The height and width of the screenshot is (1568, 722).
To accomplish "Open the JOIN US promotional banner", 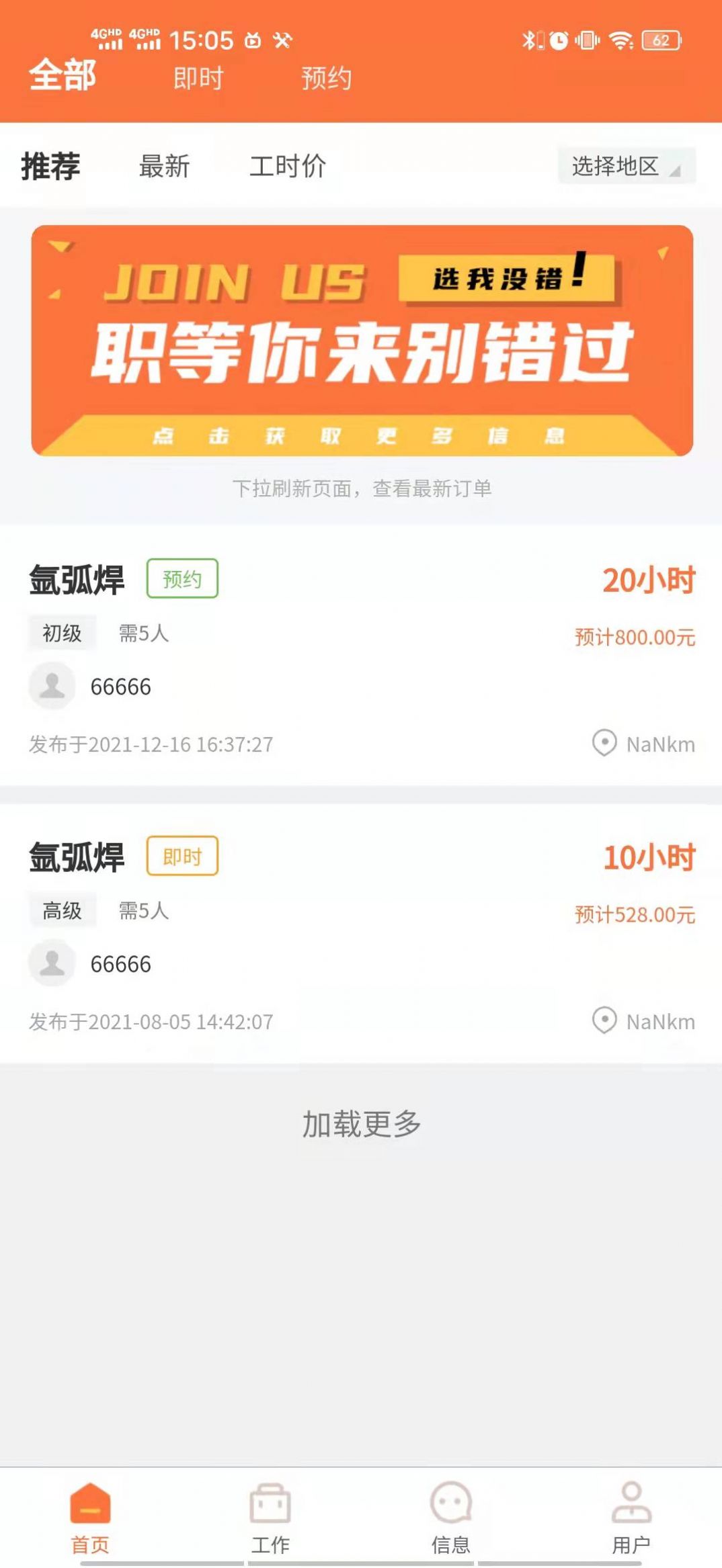I will (x=361, y=341).
